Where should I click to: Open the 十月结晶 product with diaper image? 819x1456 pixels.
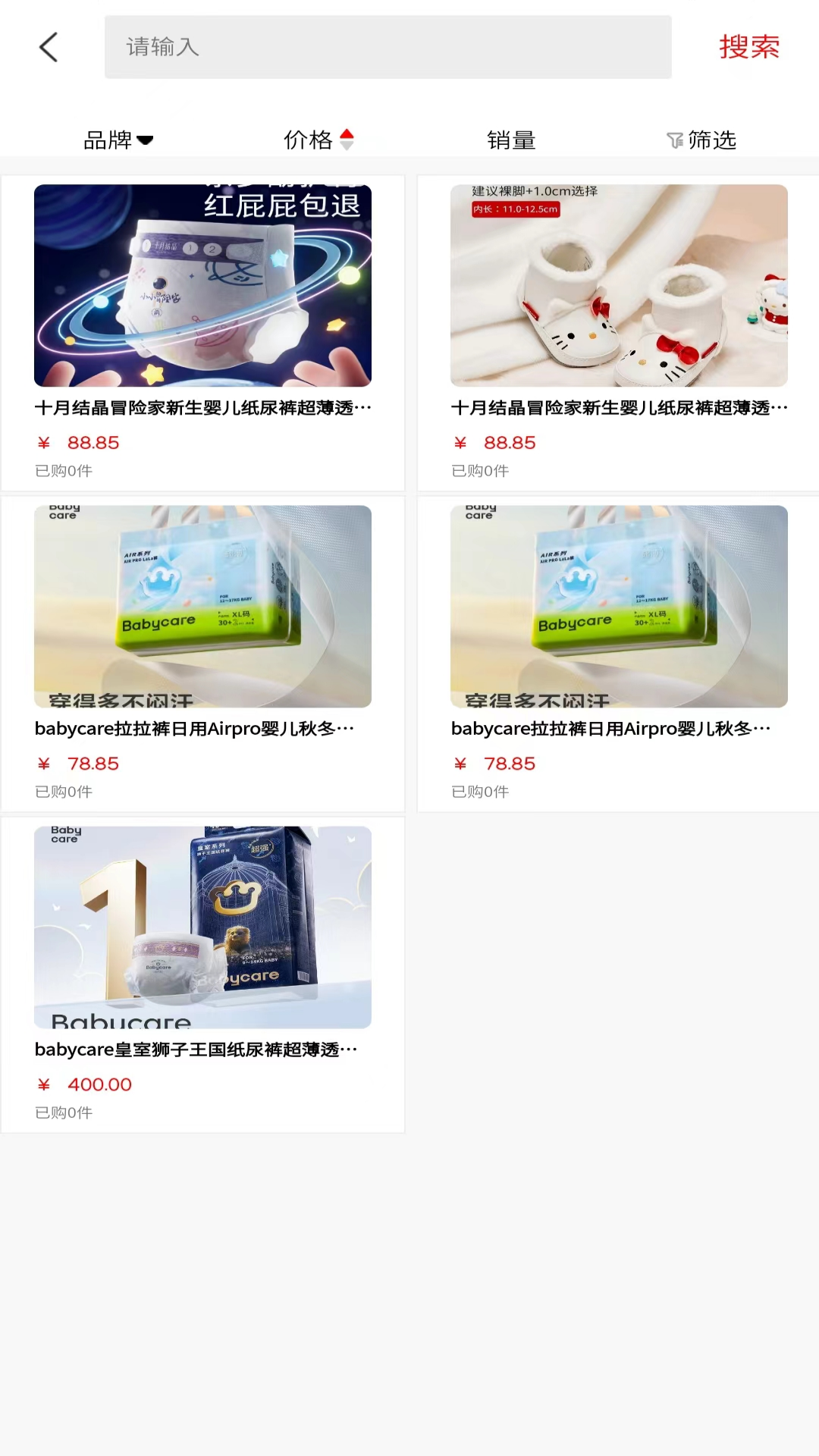click(x=202, y=332)
